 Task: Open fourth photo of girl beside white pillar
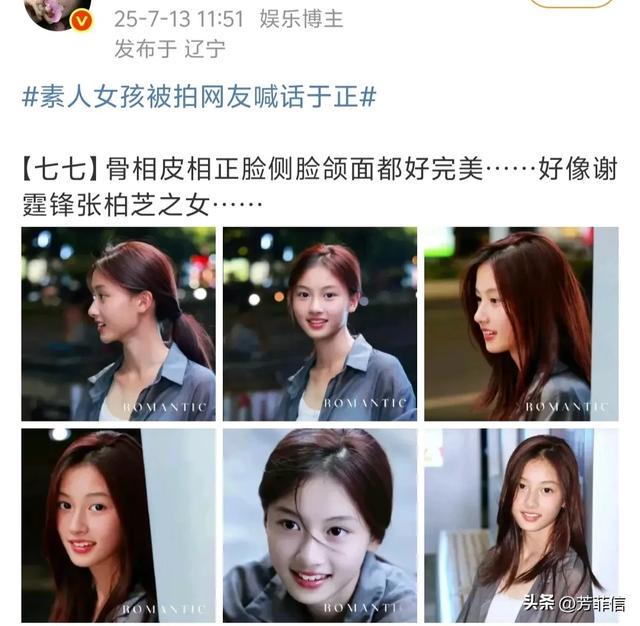click(118, 525)
